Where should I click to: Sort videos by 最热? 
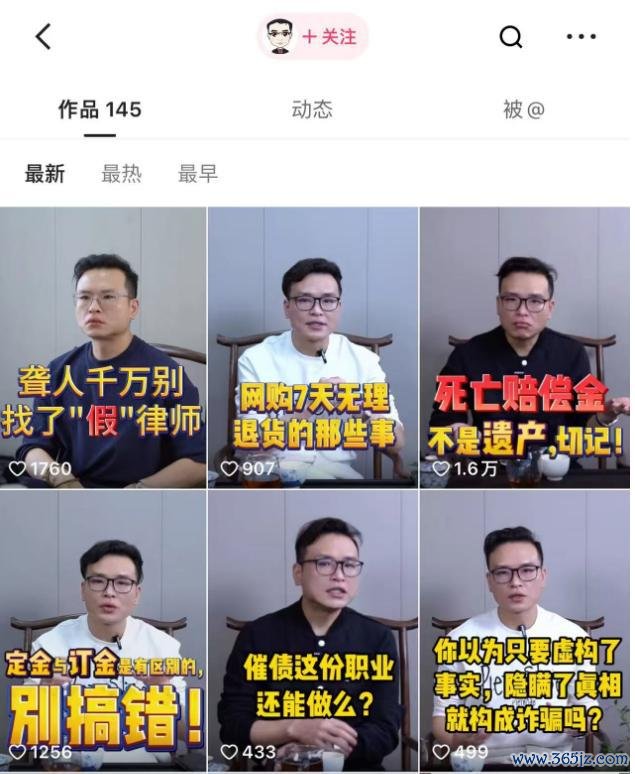click(121, 174)
